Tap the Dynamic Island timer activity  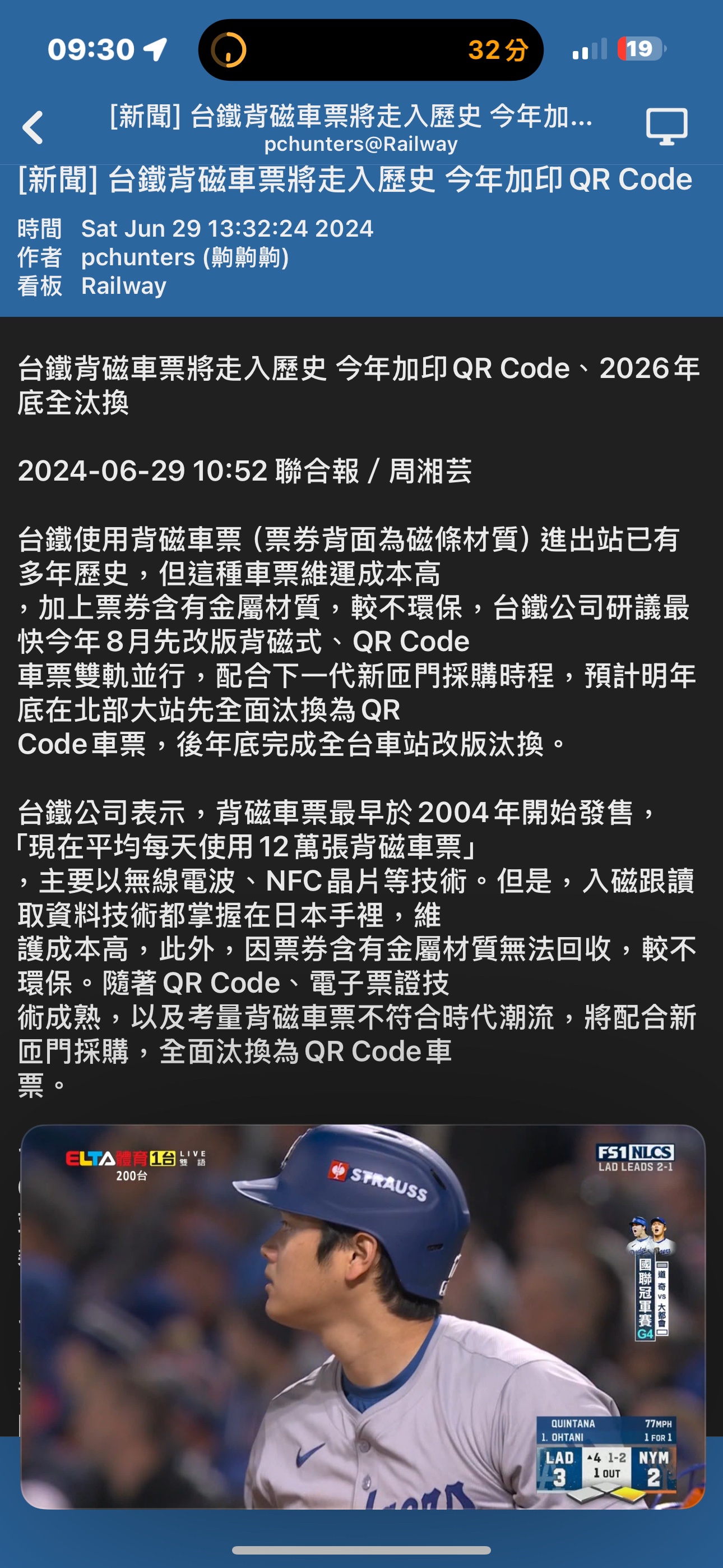tap(370, 50)
